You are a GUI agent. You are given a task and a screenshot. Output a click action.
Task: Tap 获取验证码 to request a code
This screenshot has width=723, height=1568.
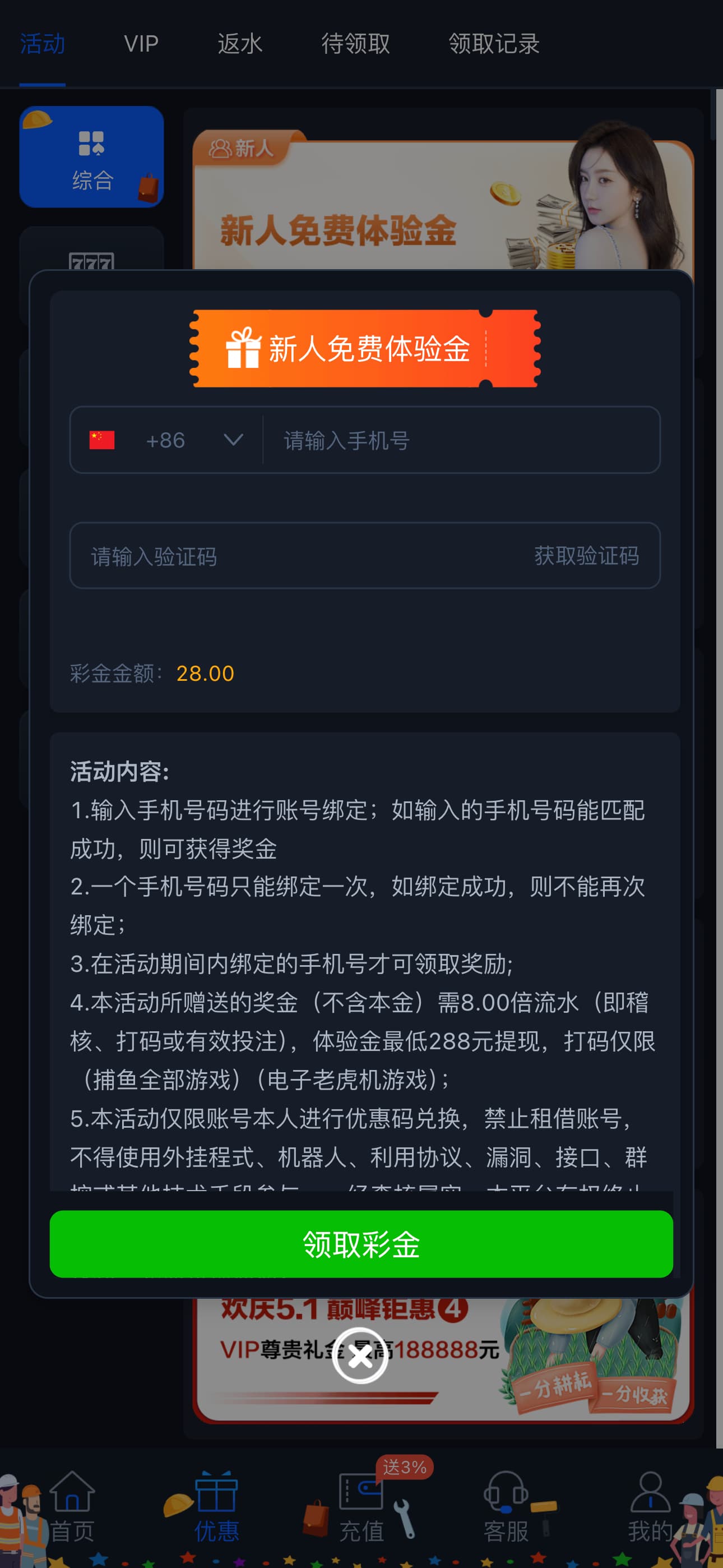(586, 556)
